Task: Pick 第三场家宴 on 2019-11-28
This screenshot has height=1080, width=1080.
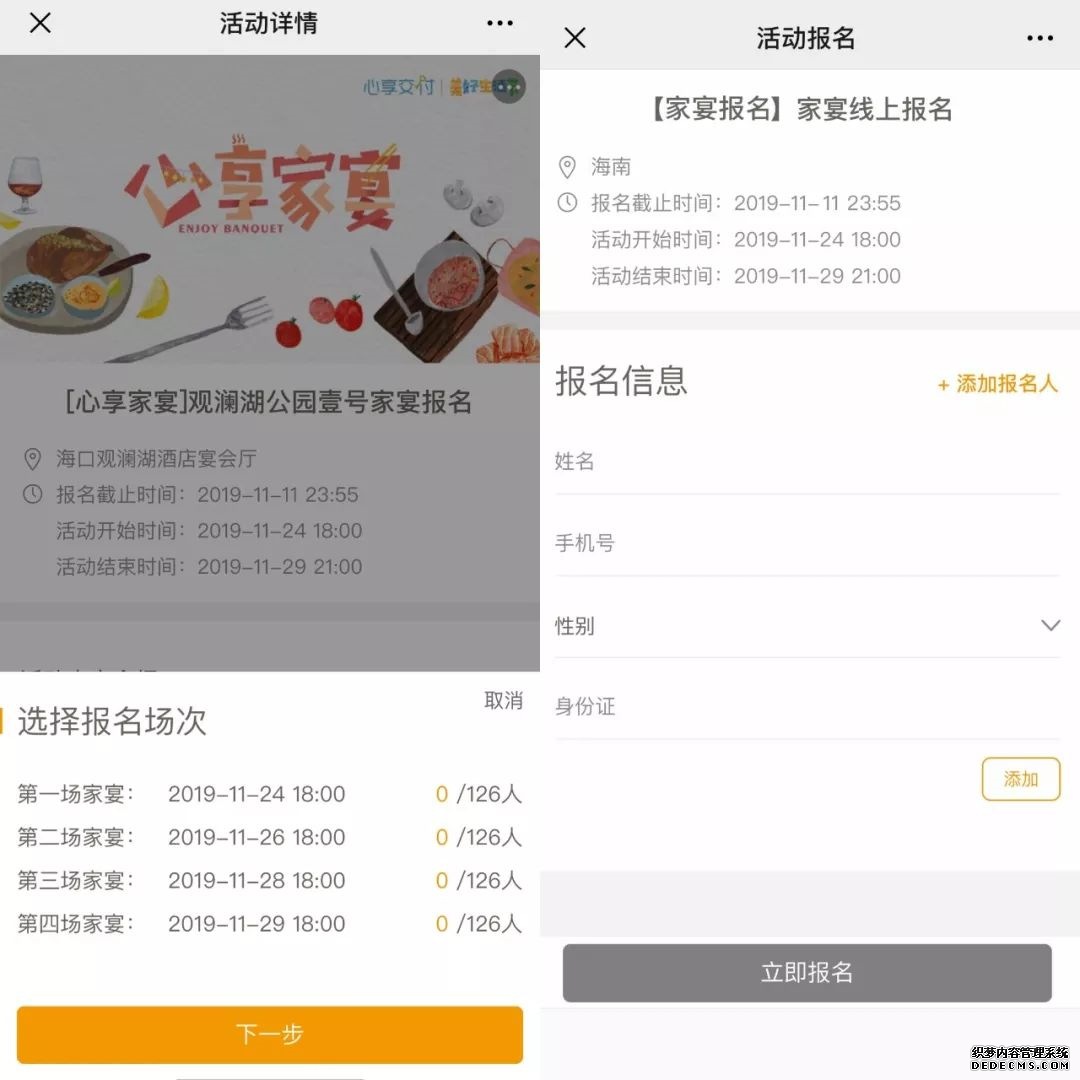Action: pyautogui.click(x=269, y=880)
